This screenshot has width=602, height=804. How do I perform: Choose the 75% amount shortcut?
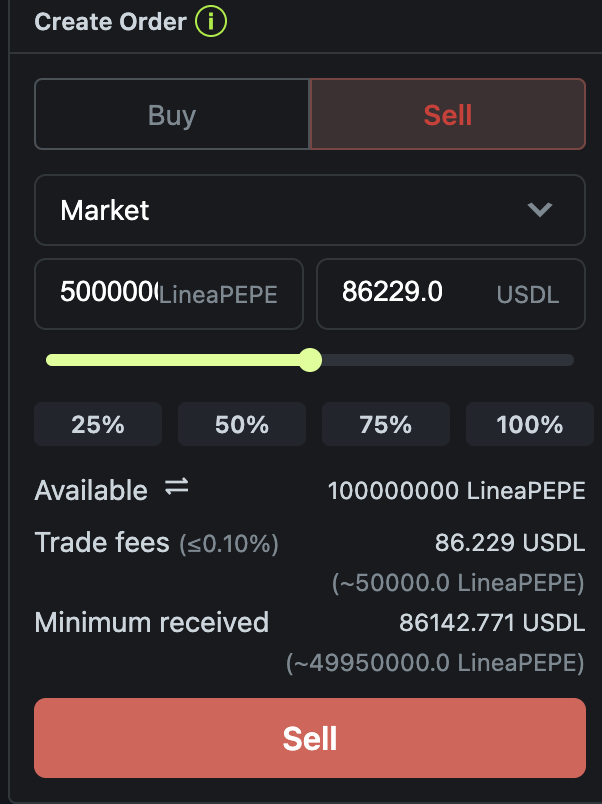(386, 425)
